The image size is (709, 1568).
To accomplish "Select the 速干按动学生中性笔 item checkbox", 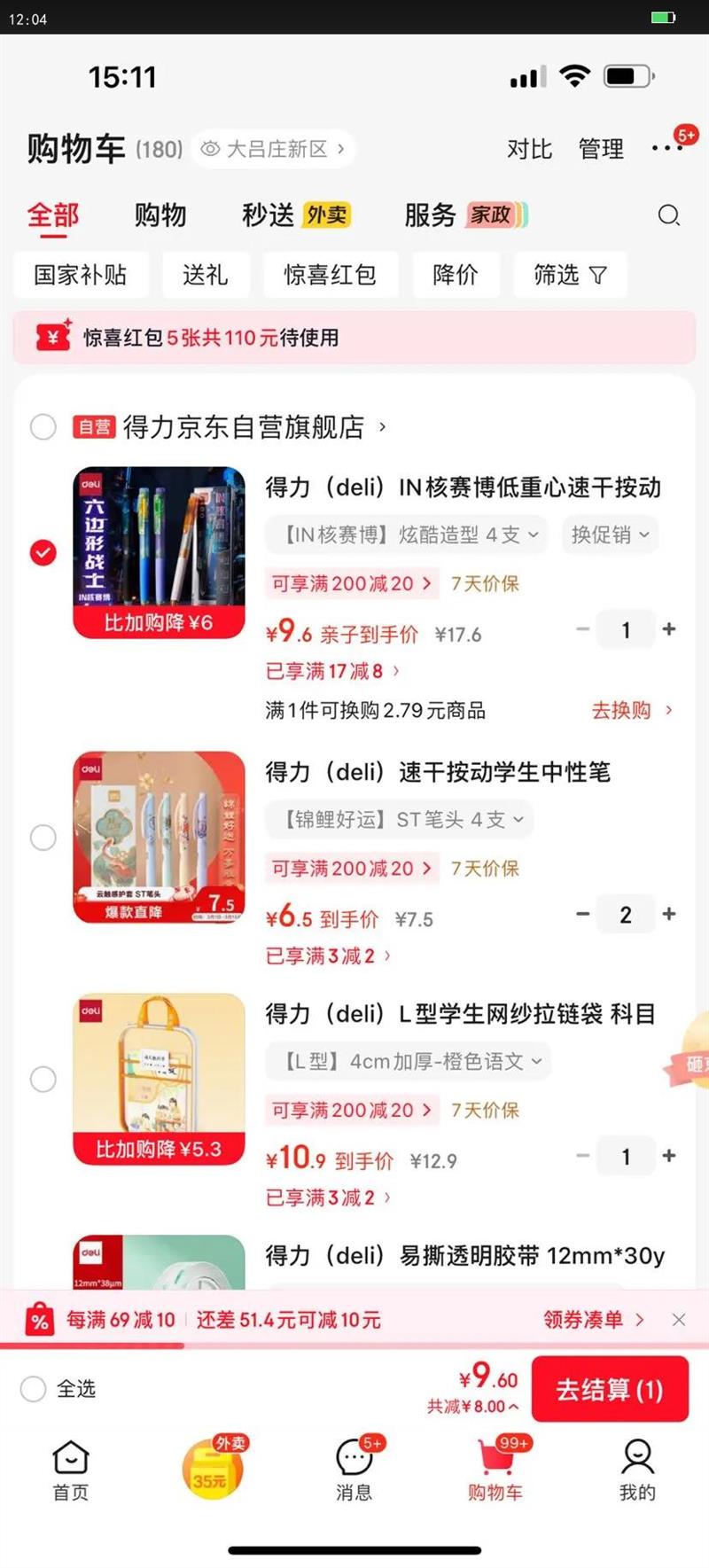I will (x=43, y=838).
